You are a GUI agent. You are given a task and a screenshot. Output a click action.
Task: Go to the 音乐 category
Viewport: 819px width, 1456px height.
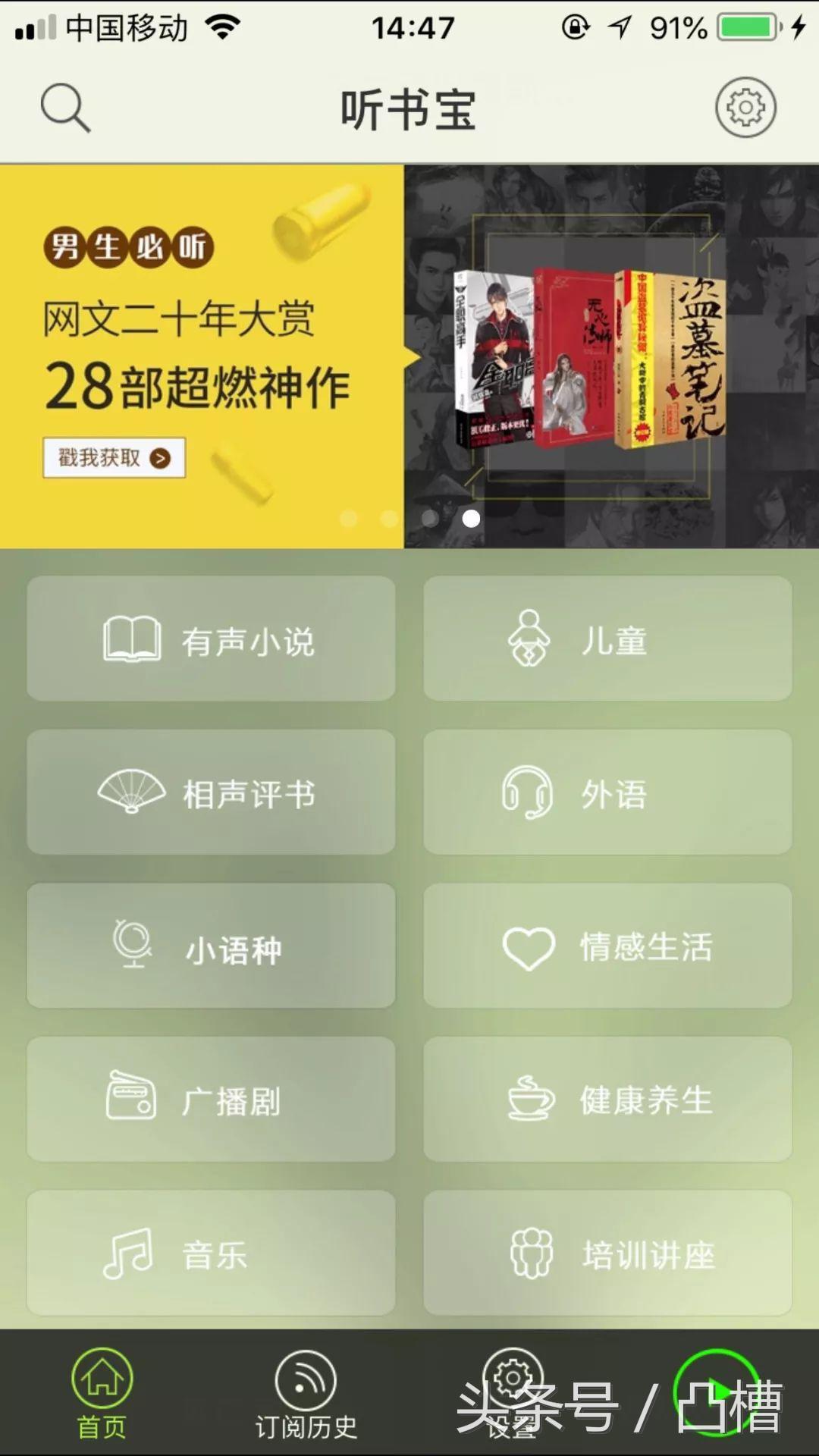(x=211, y=1253)
